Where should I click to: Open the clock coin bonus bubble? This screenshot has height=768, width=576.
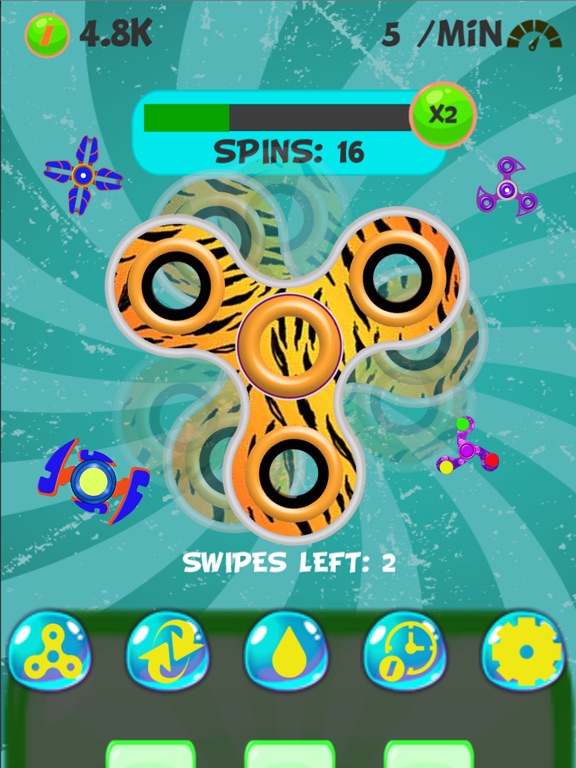pyautogui.click(x=406, y=651)
